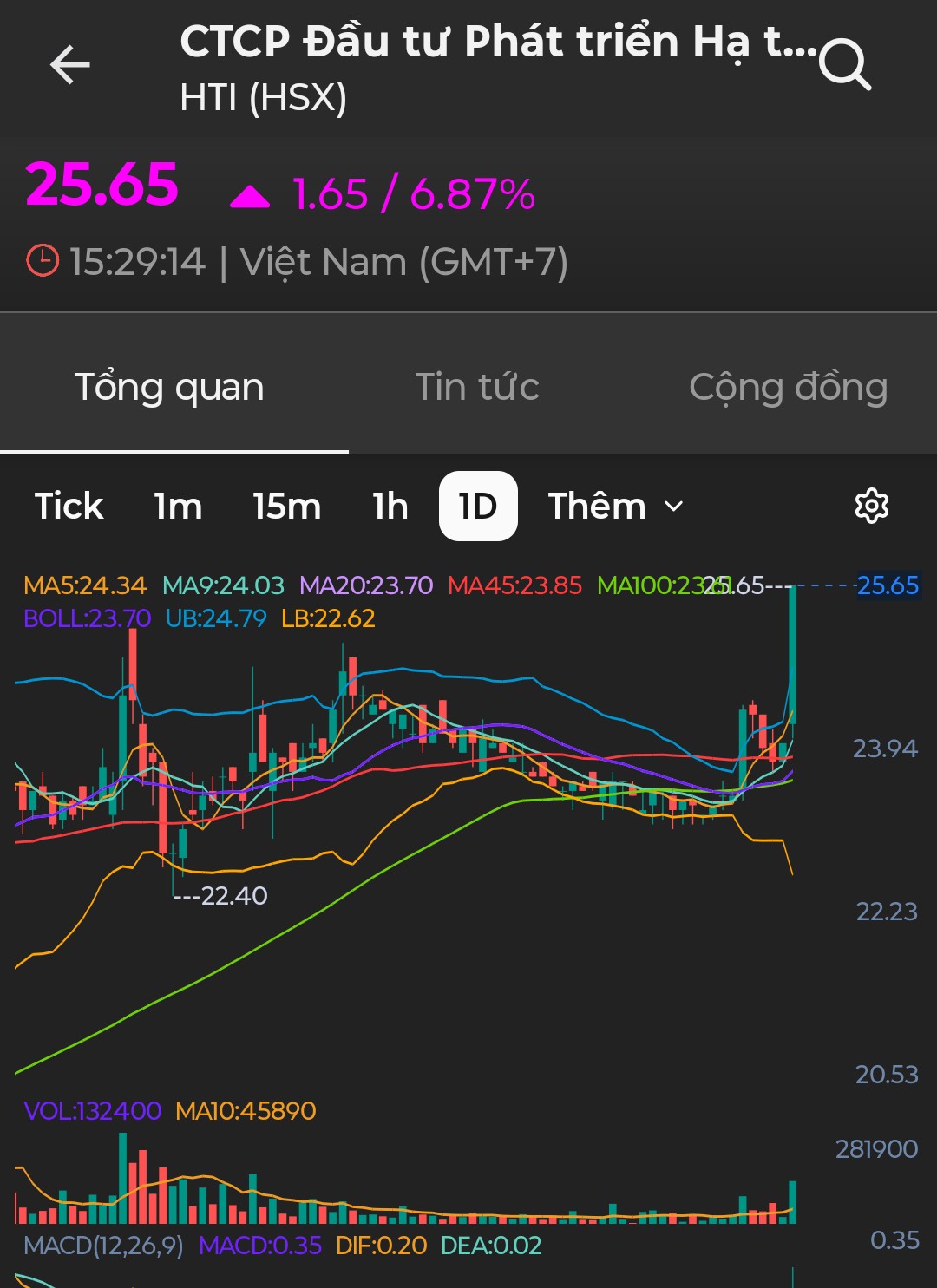Switch chart to 1m interval
The image size is (937, 1288).
coord(178,506)
